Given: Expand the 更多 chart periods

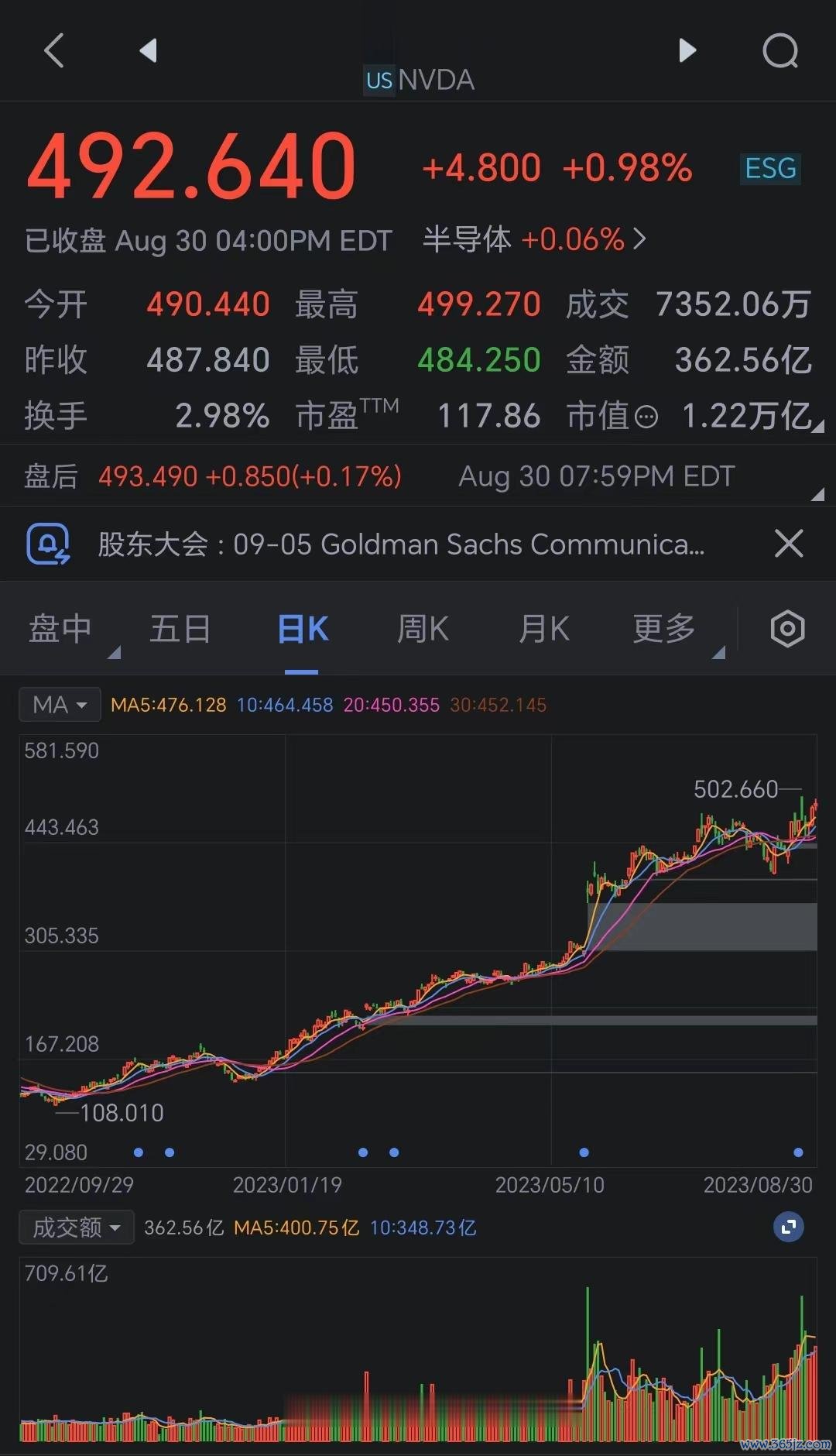Looking at the screenshot, I should click(664, 629).
